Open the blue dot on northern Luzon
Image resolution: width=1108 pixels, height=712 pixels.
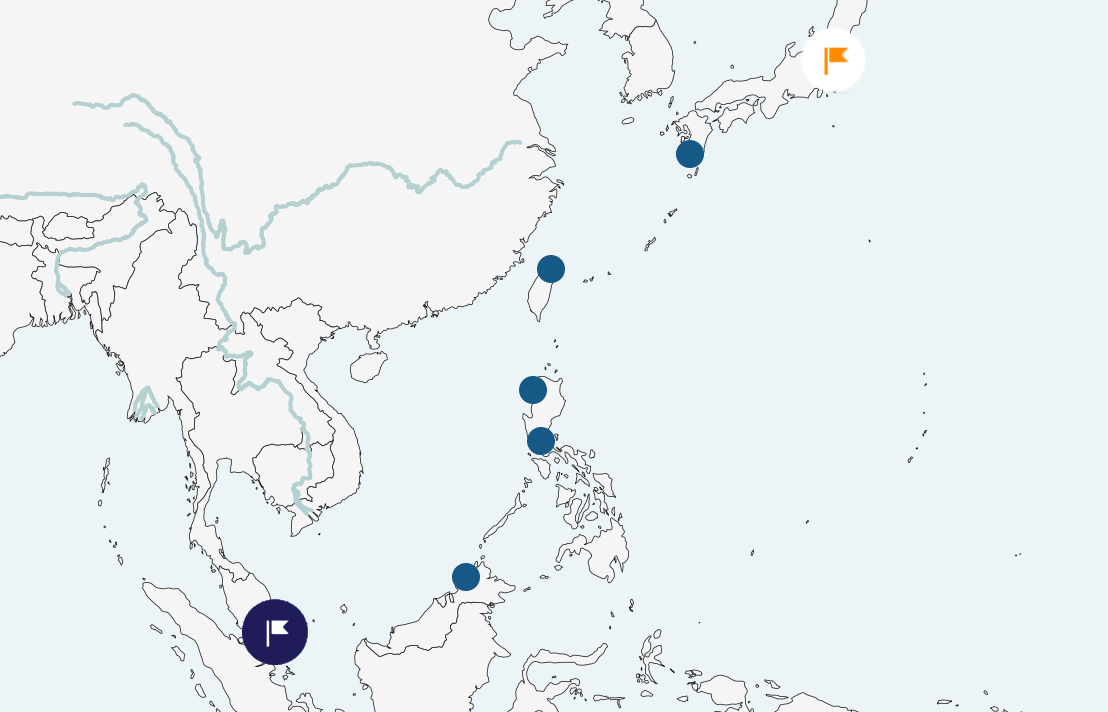[x=533, y=390]
